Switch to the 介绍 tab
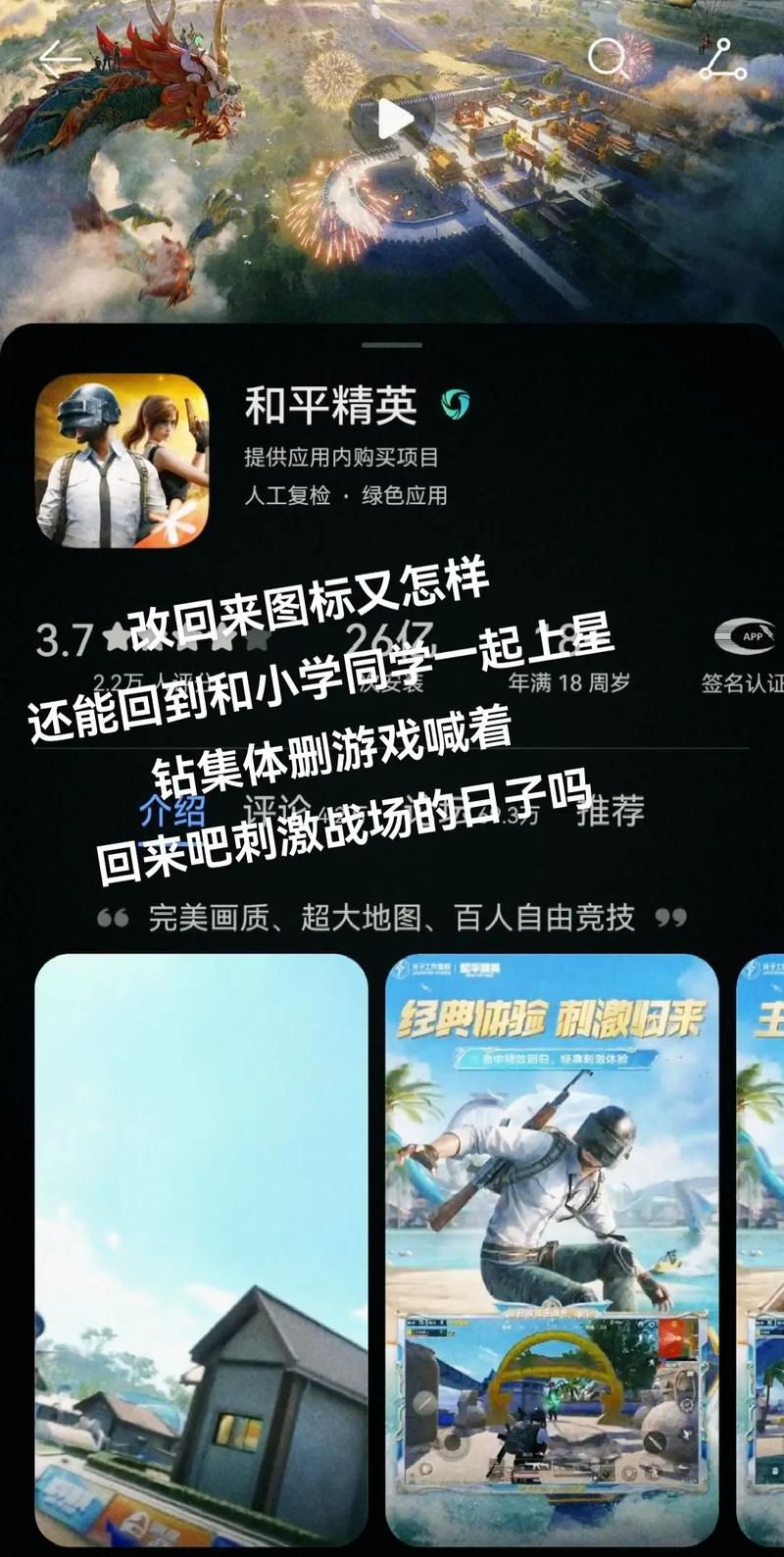The height and width of the screenshot is (1557, 784). coord(172,811)
